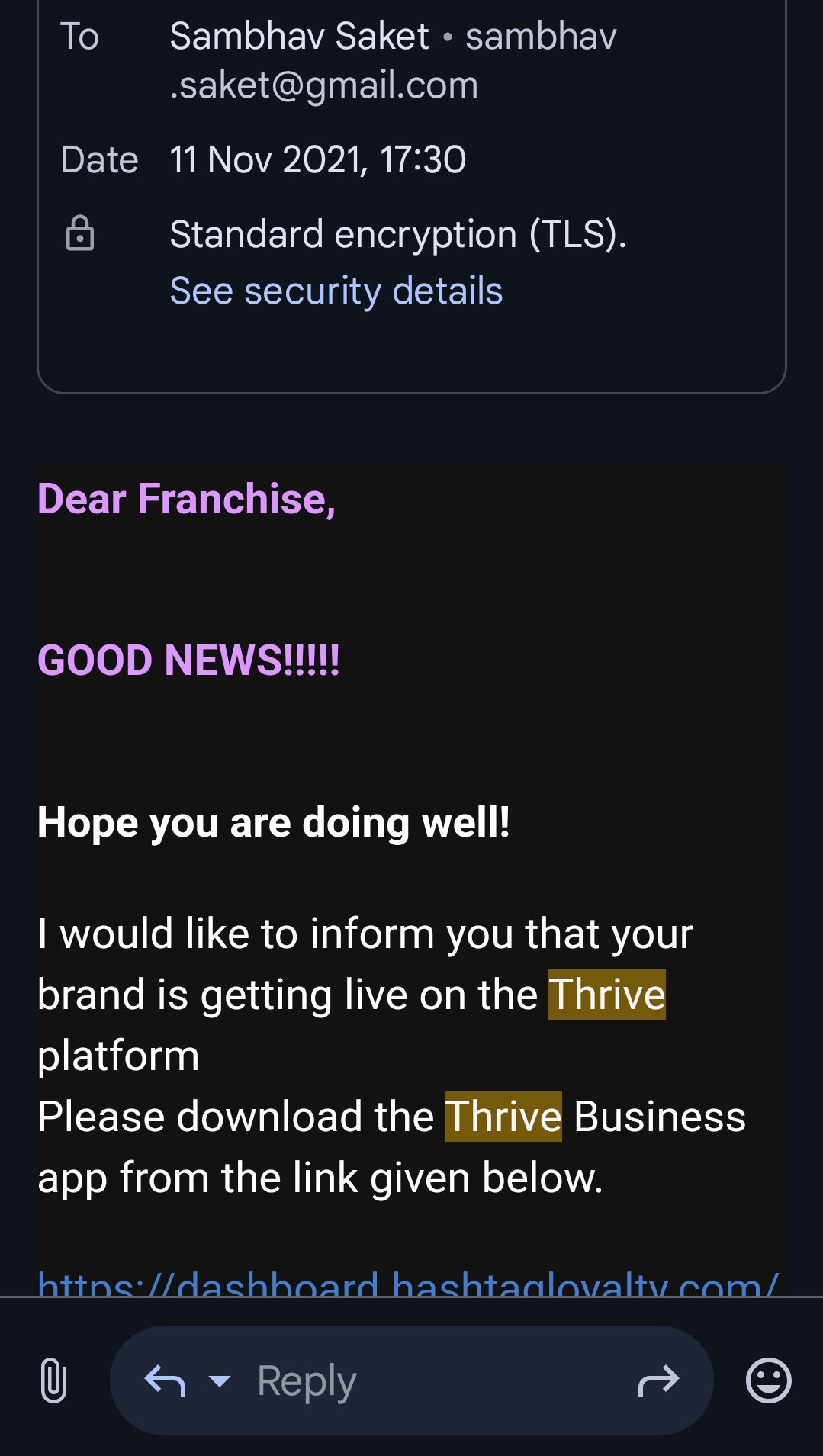The height and width of the screenshot is (1456, 823).
Task: Tap the reply arrow icon
Action: 165,1380
